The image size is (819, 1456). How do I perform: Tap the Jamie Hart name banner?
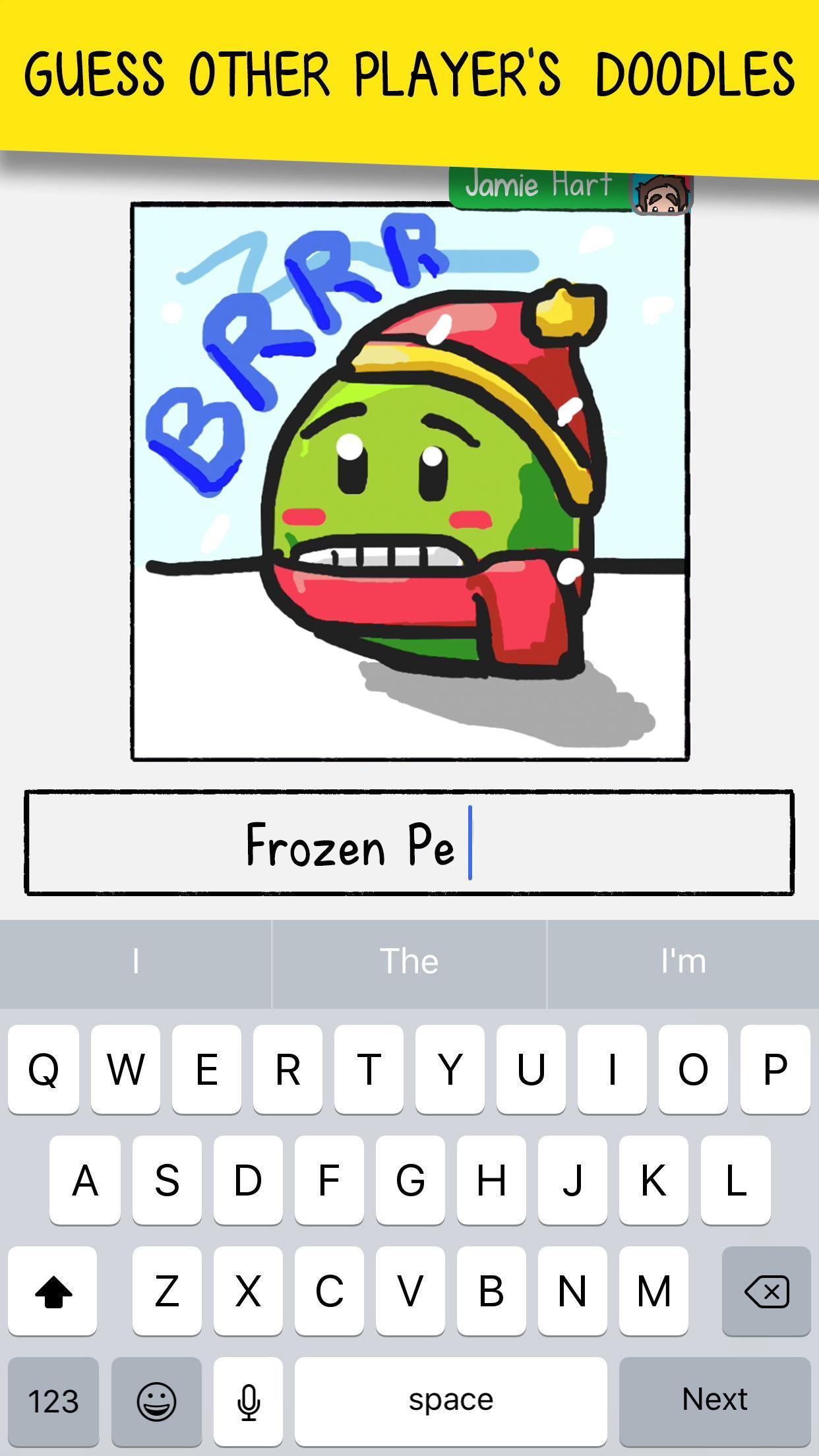(539, 186)
